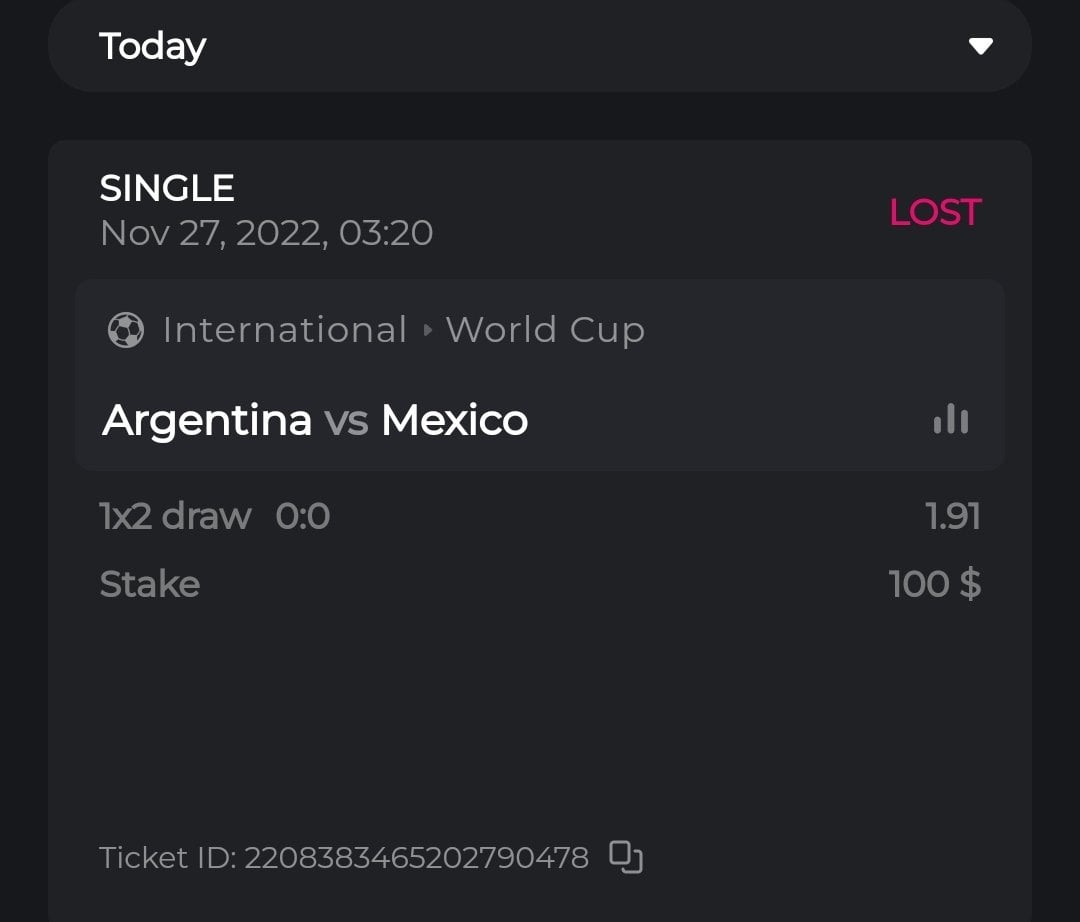View statistics for Argentina vs Mexico

coord(950,420)
